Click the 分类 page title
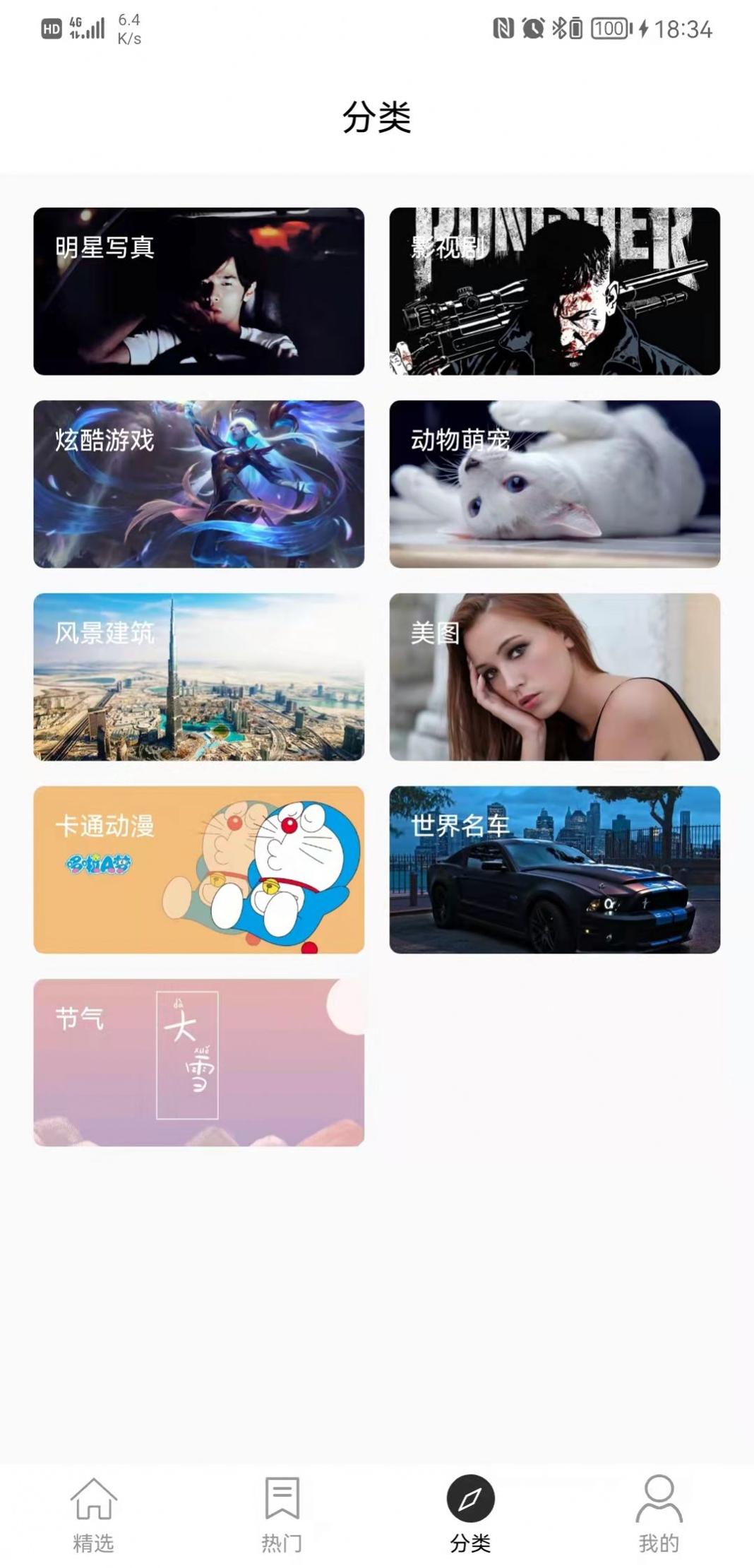 tap(377, 117)
